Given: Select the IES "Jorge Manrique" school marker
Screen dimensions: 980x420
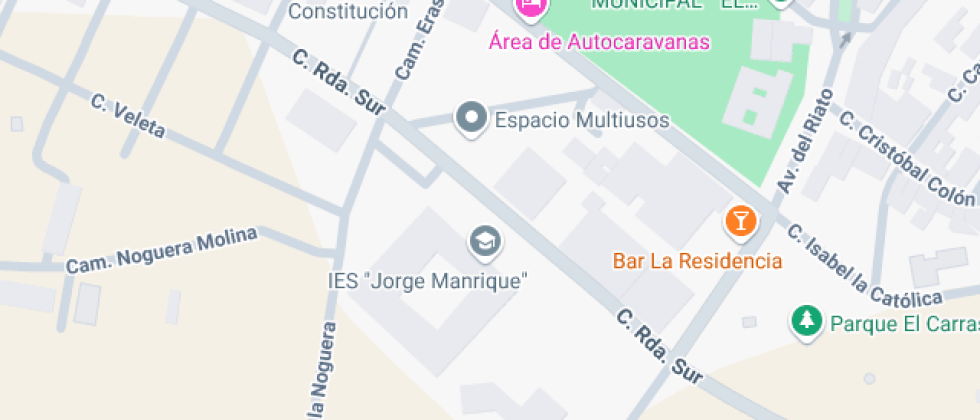Looking at the screenshot, I should click(486, 241).
